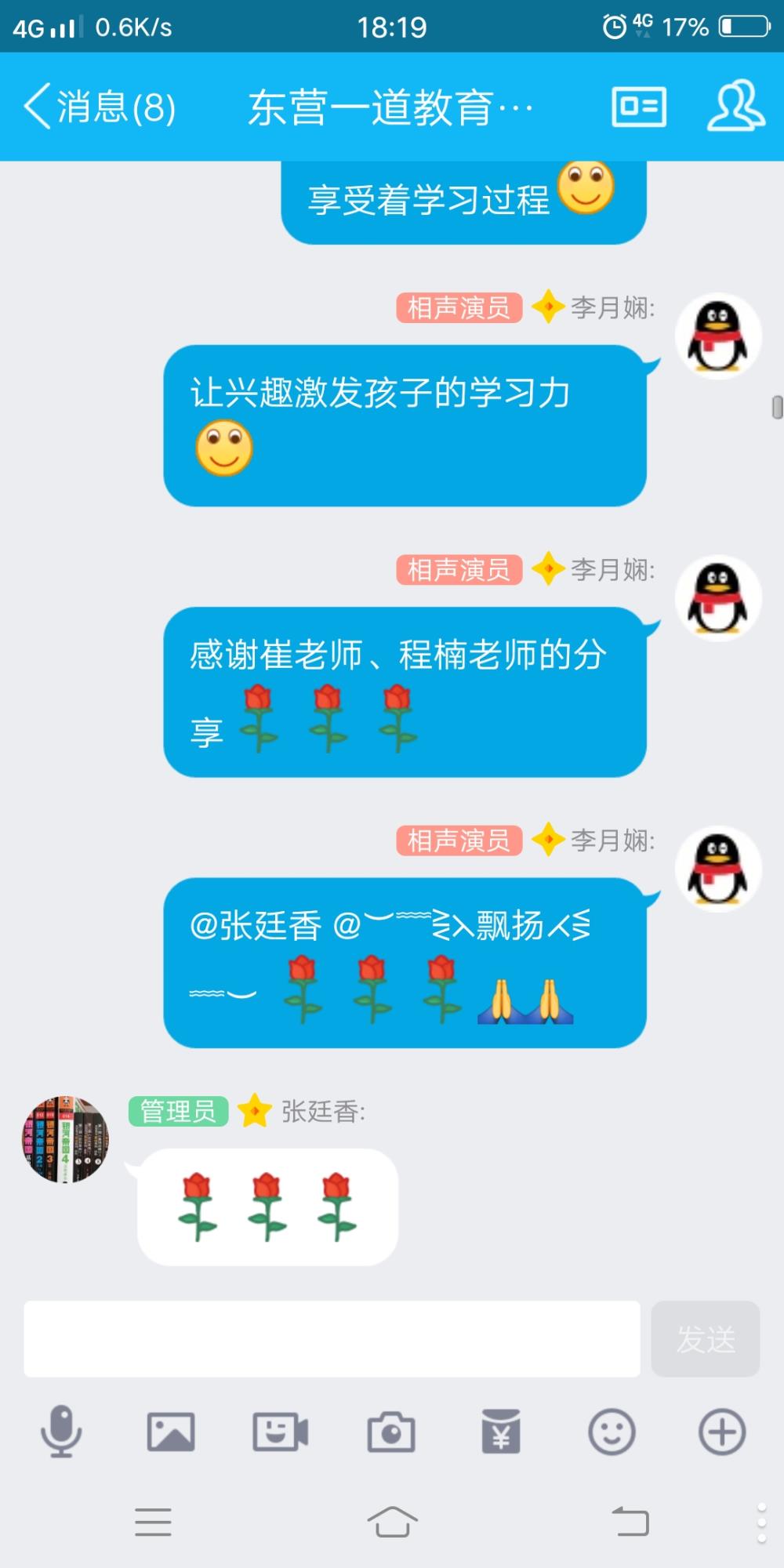The image size is (784, 1568).
Task: Go to the system home screen
Action: (392, 1522)
